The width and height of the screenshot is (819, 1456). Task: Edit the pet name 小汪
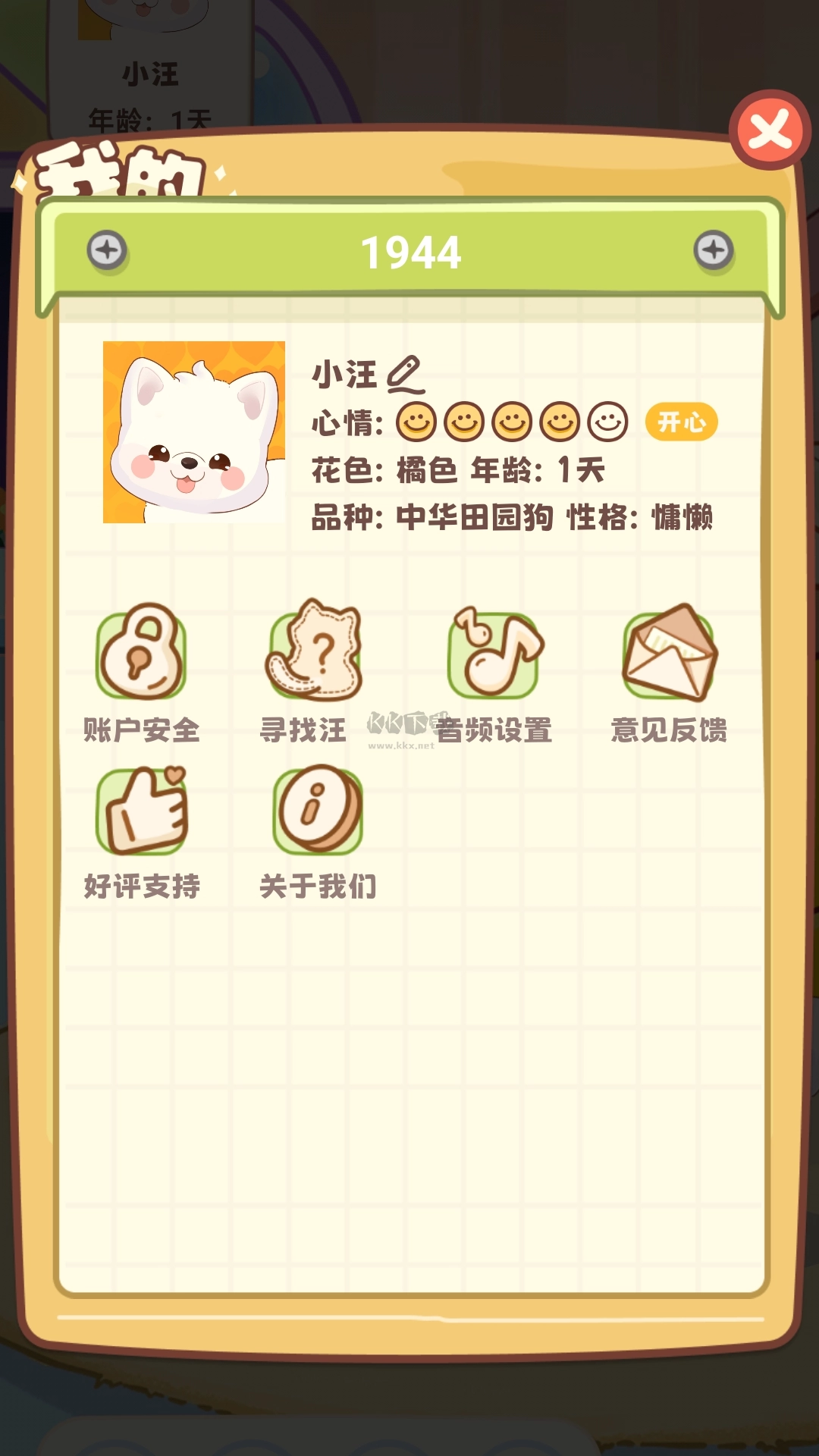pos(405,374)
